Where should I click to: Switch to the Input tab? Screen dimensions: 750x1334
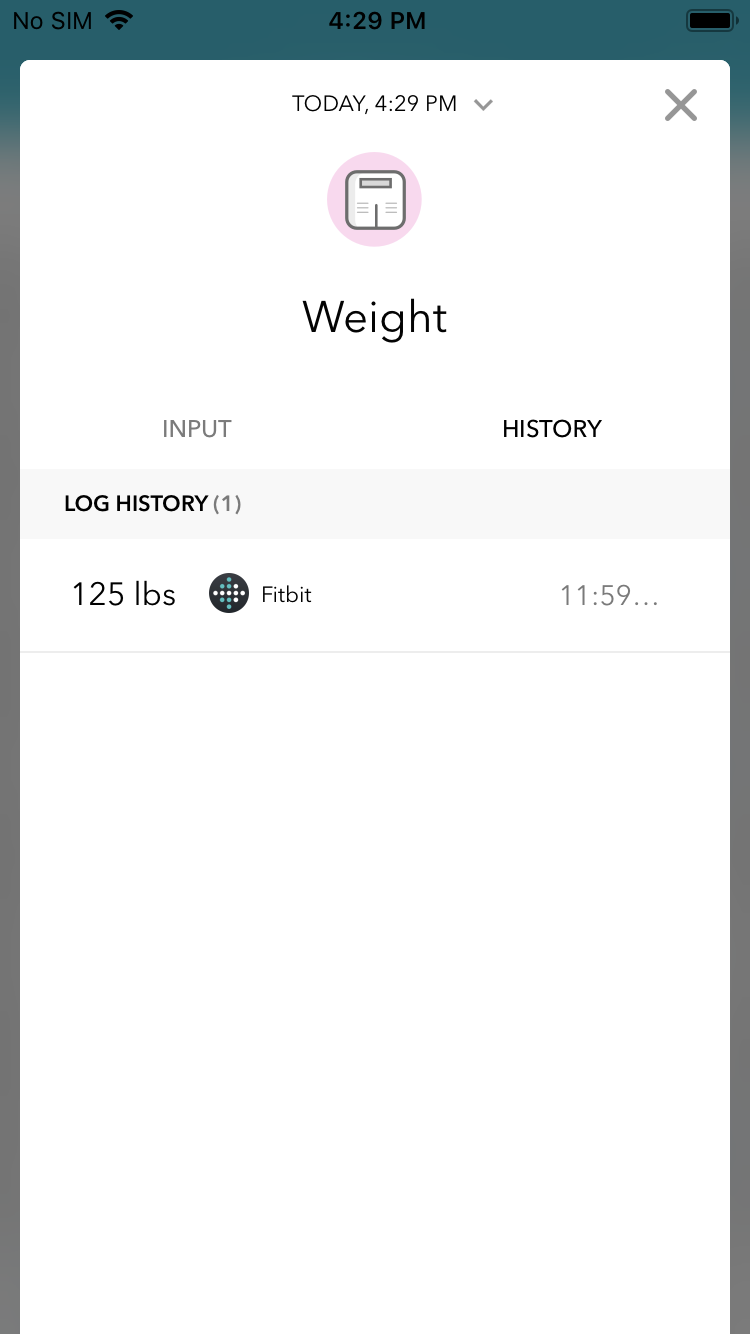pos(197,429)
